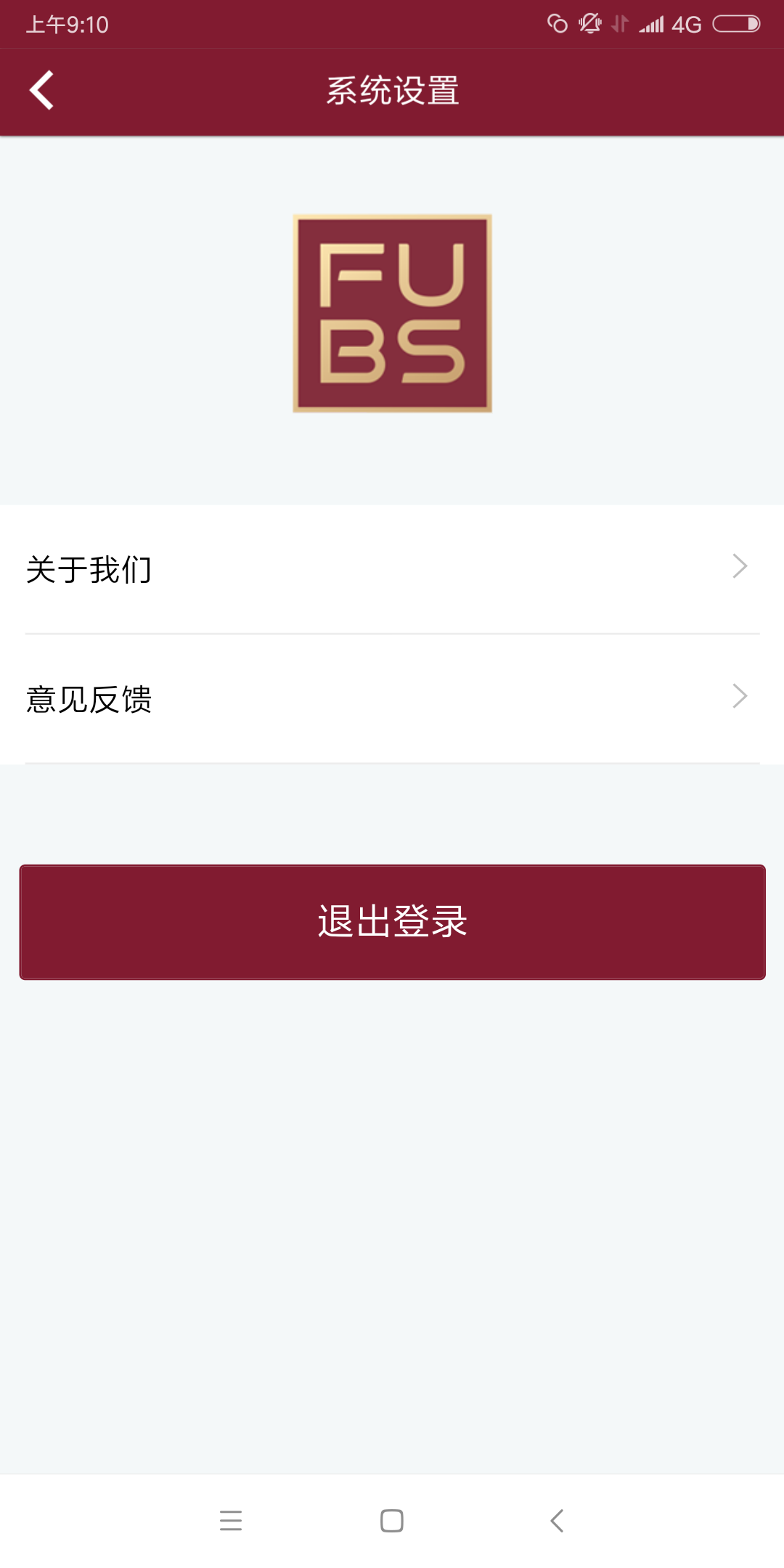Tap the 退出登录 button
784x1568 pixels.
[x=392, y=922]
